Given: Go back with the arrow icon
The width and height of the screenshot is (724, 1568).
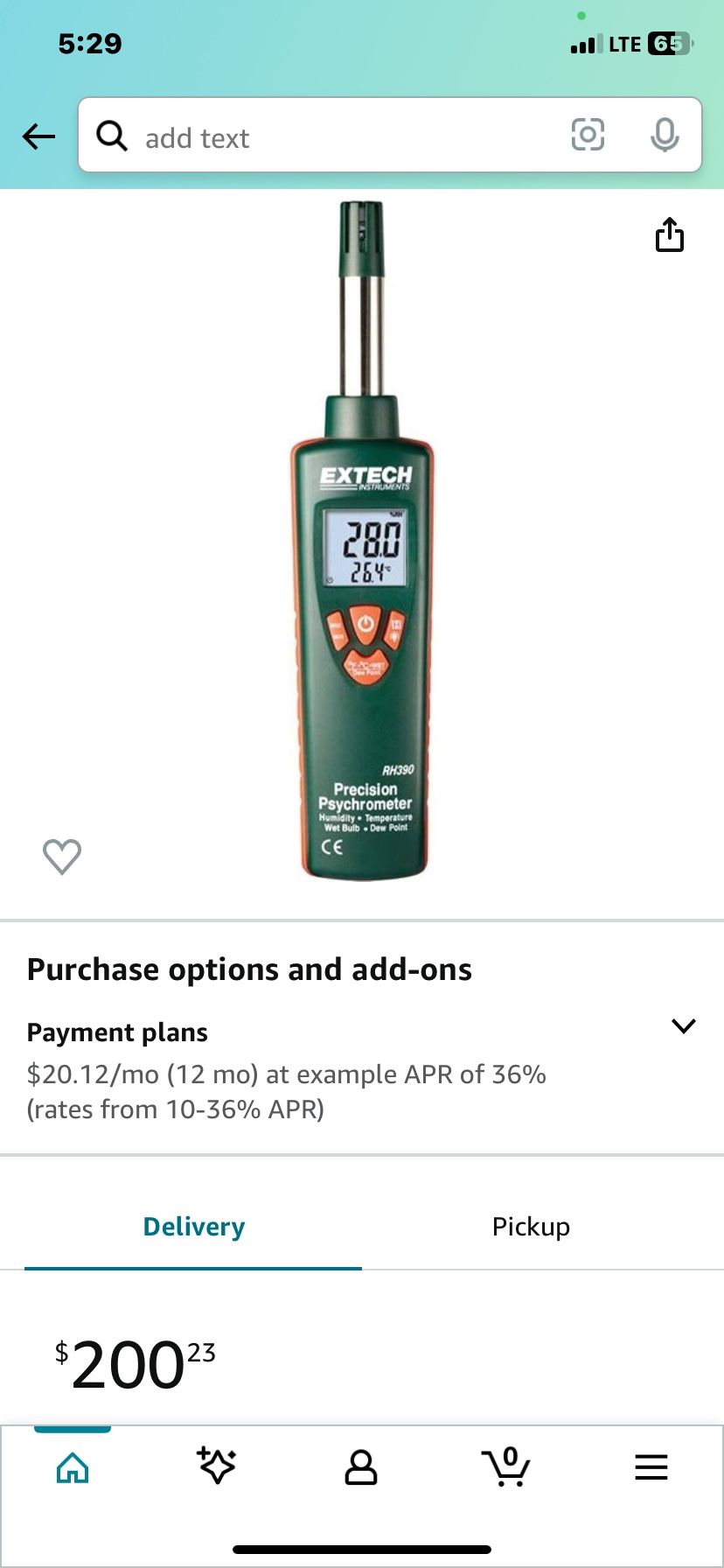Looking at the screenshot, I should point(39,136).
